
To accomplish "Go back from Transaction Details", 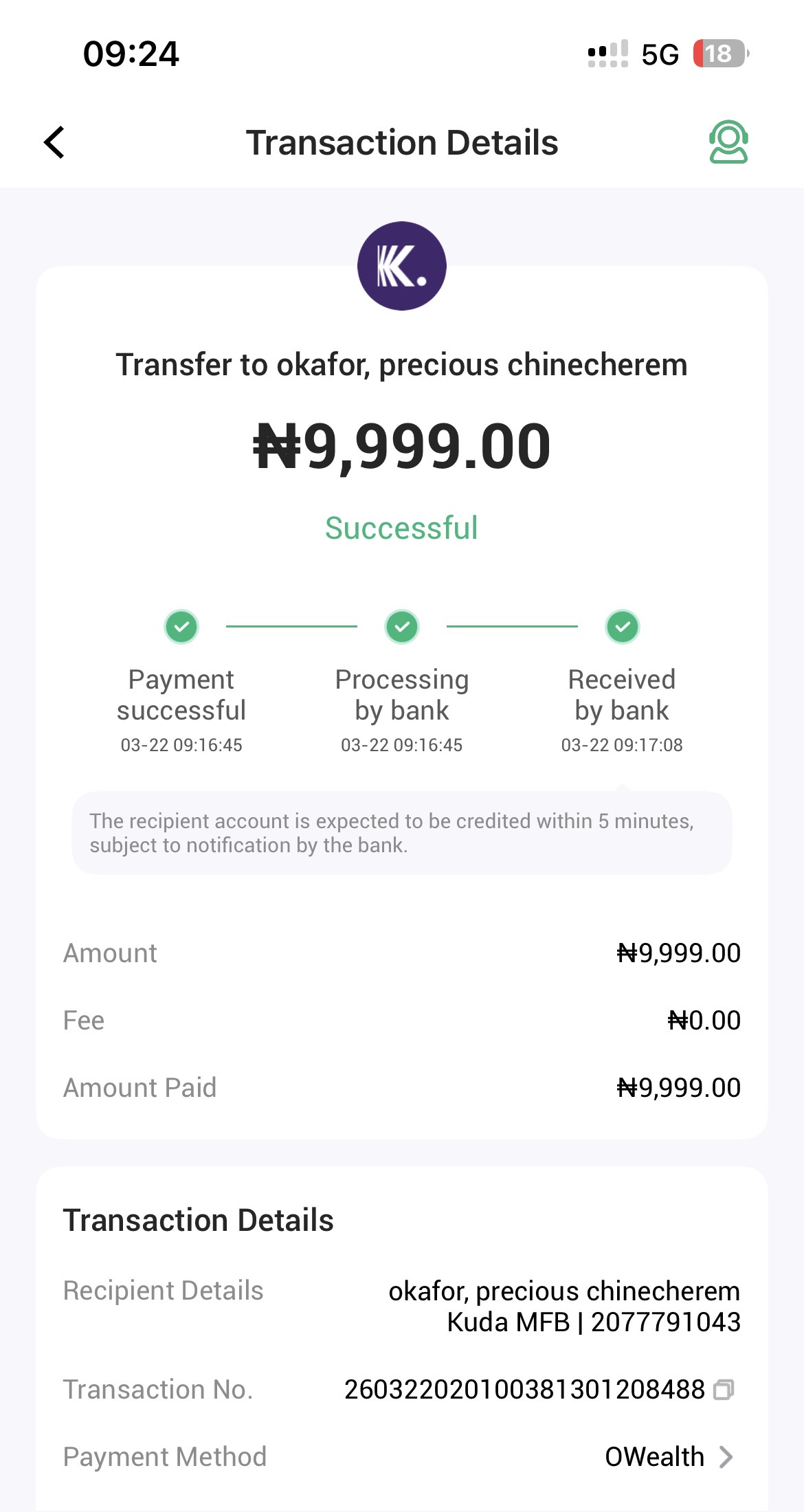I will pos(55,142).
